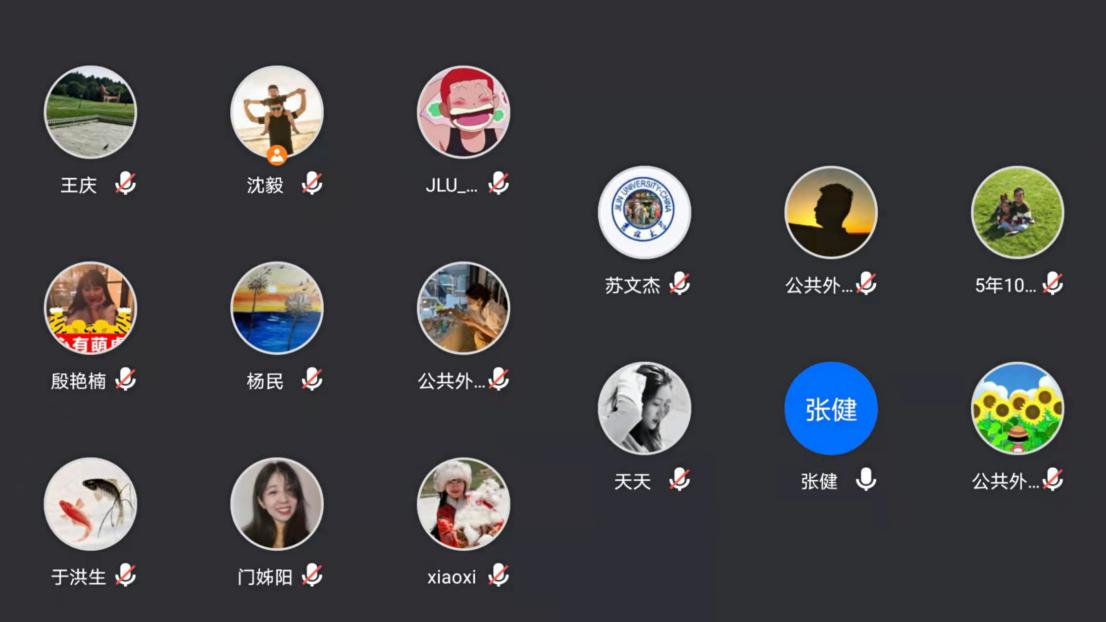Select the participant named 5年10...
1106x622 pixels.
[x=1017, y=212]
